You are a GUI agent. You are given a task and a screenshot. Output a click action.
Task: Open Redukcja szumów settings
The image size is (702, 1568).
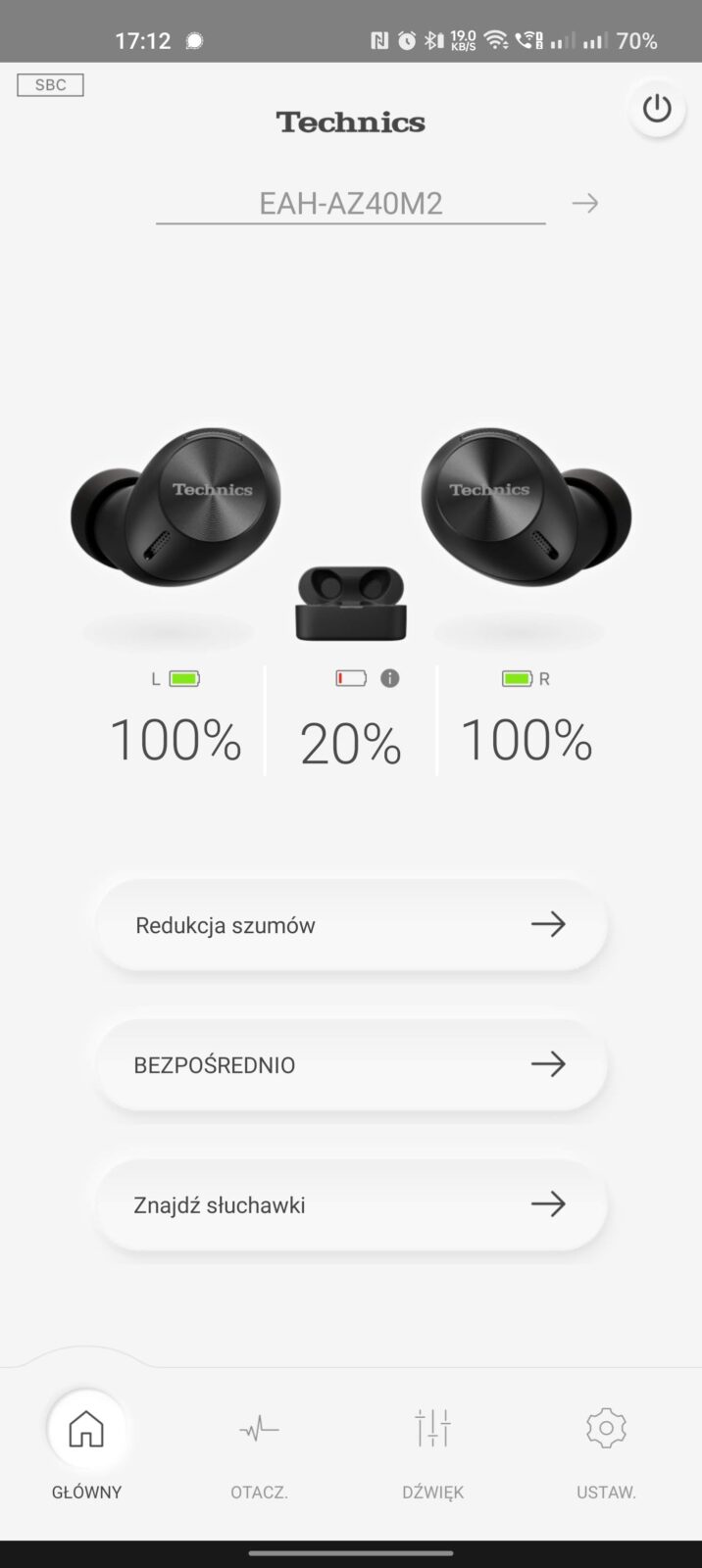[351, 924]
